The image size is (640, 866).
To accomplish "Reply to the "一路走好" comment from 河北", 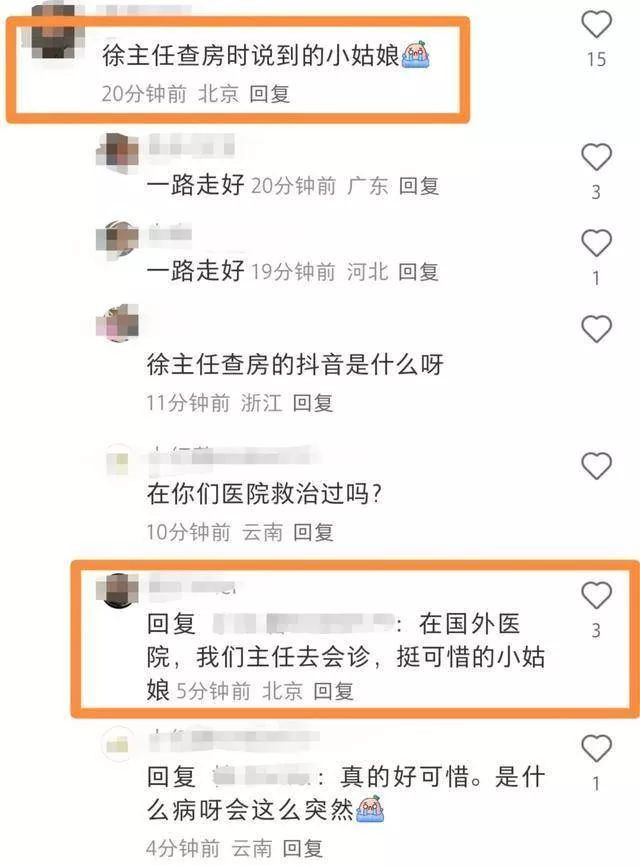I will coord(419,271).
